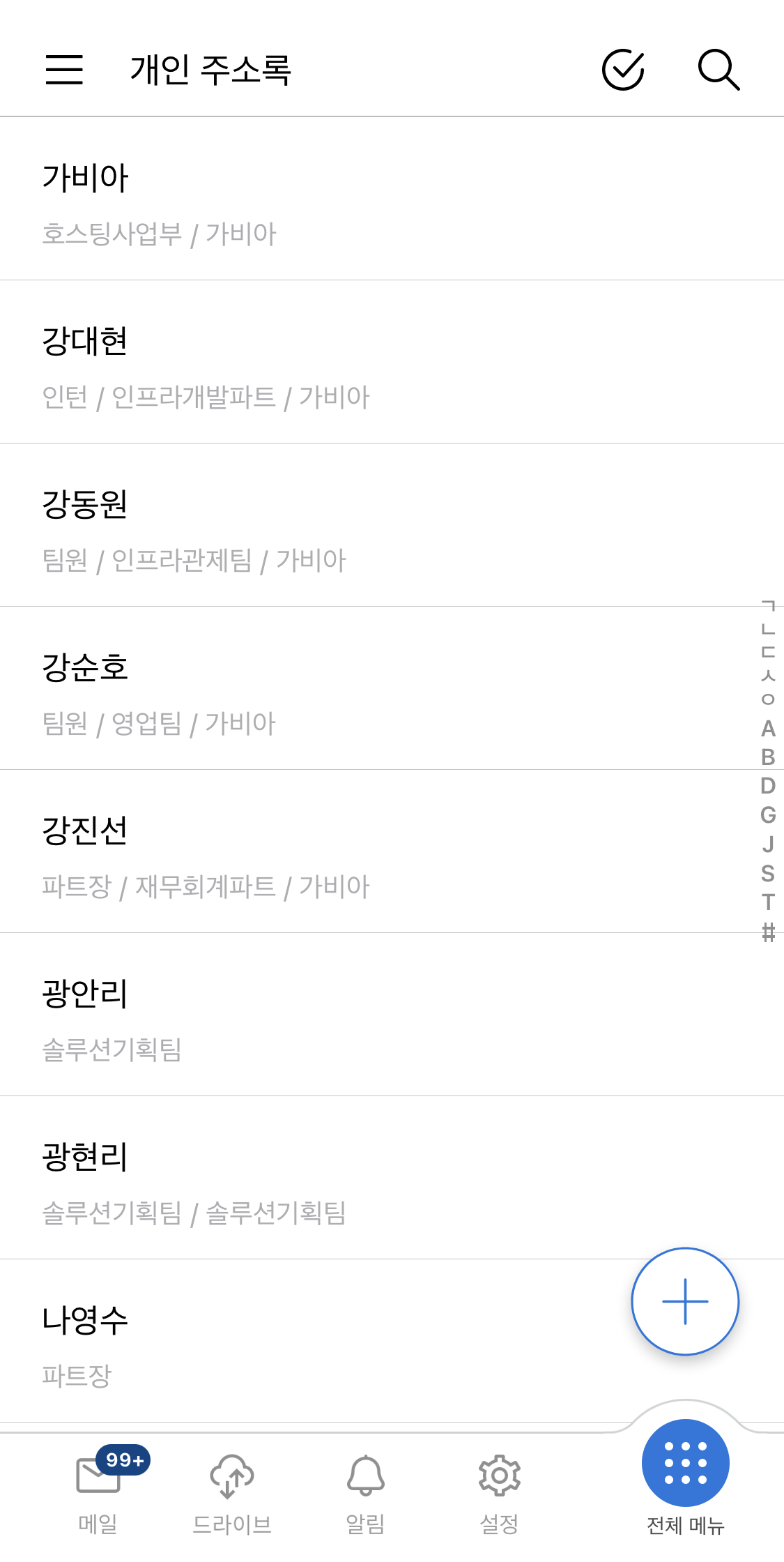Add a new contact with plus button
Viewport: 784px width, 1562px height.
pos(685,1301)
